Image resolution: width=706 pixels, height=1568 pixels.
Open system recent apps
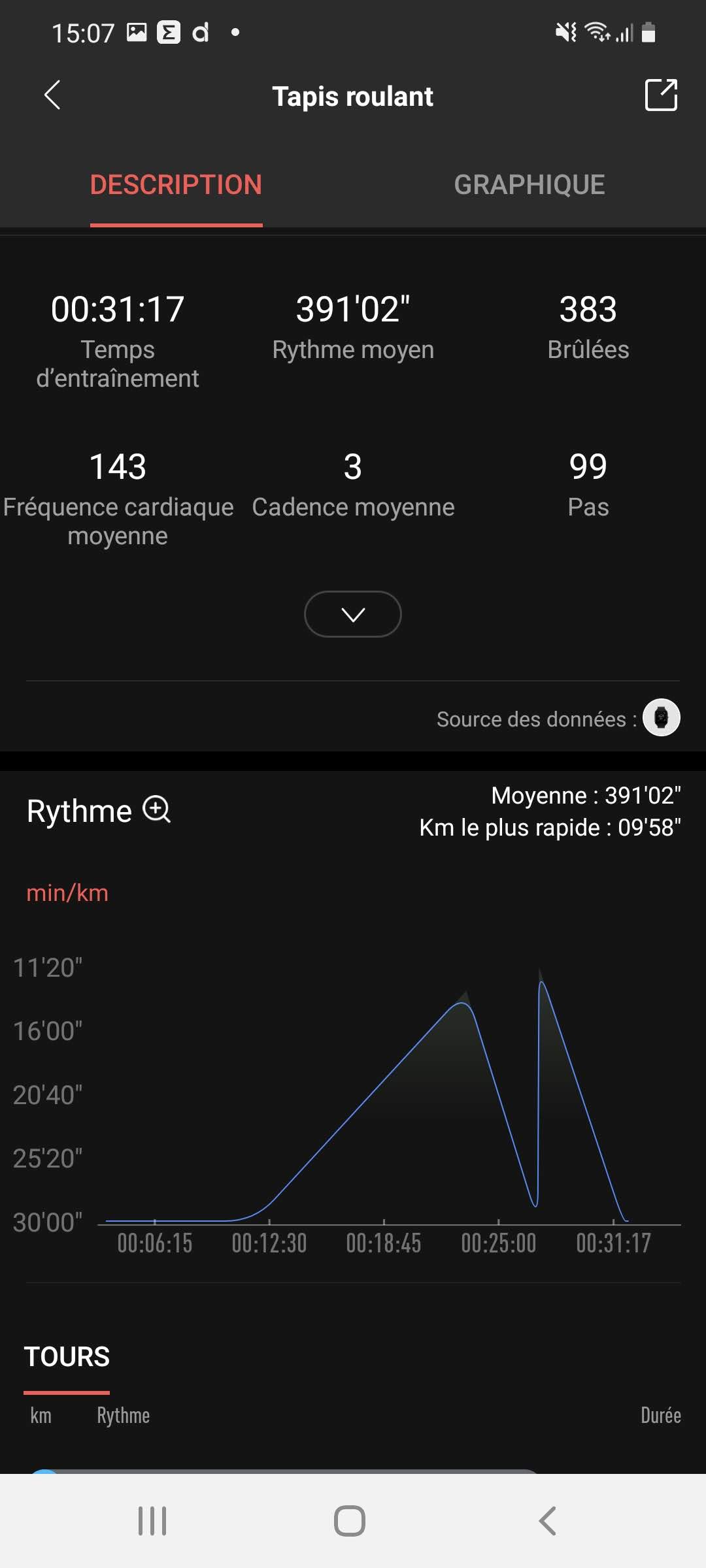[152, 1521]
